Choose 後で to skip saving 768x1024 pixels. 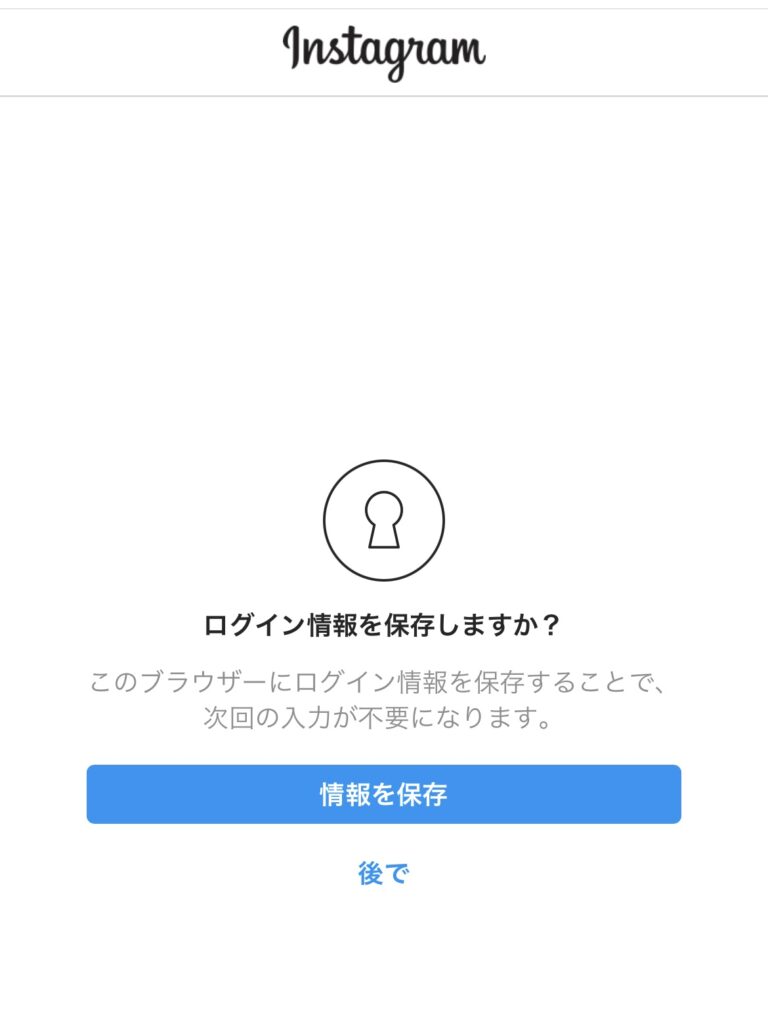coord(383,873)
